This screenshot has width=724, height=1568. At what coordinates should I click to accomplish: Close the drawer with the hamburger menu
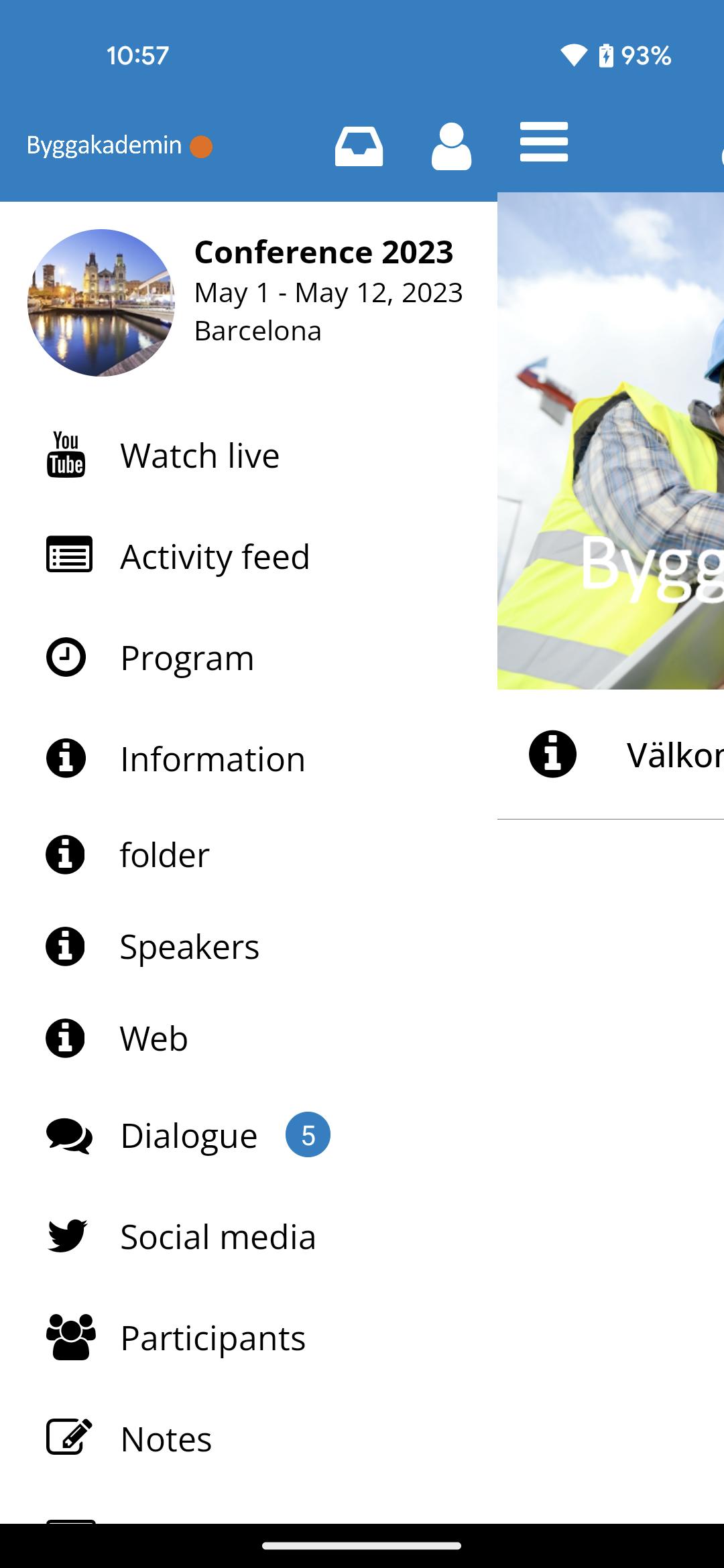[544, 142]
